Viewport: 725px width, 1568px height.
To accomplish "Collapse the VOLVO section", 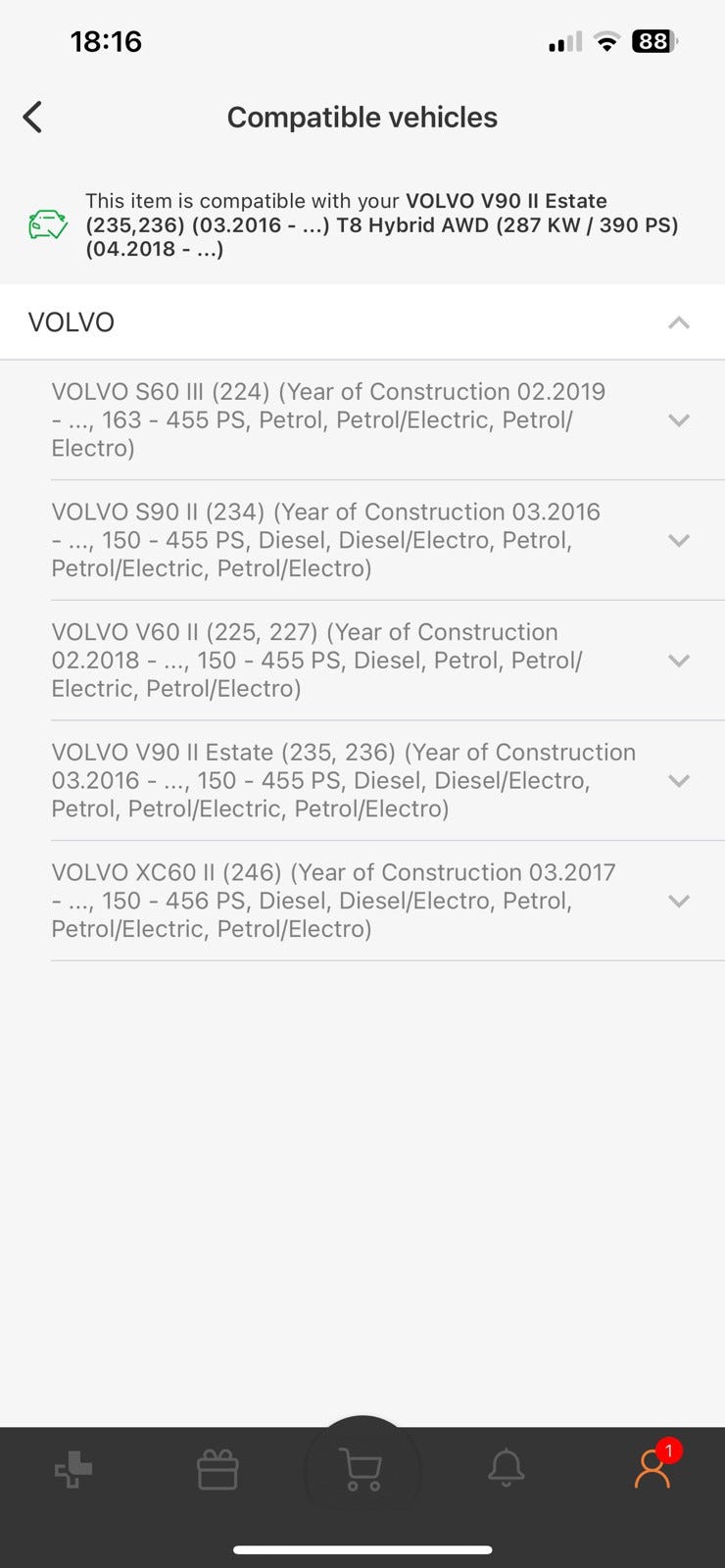I will tap(678, 322).
